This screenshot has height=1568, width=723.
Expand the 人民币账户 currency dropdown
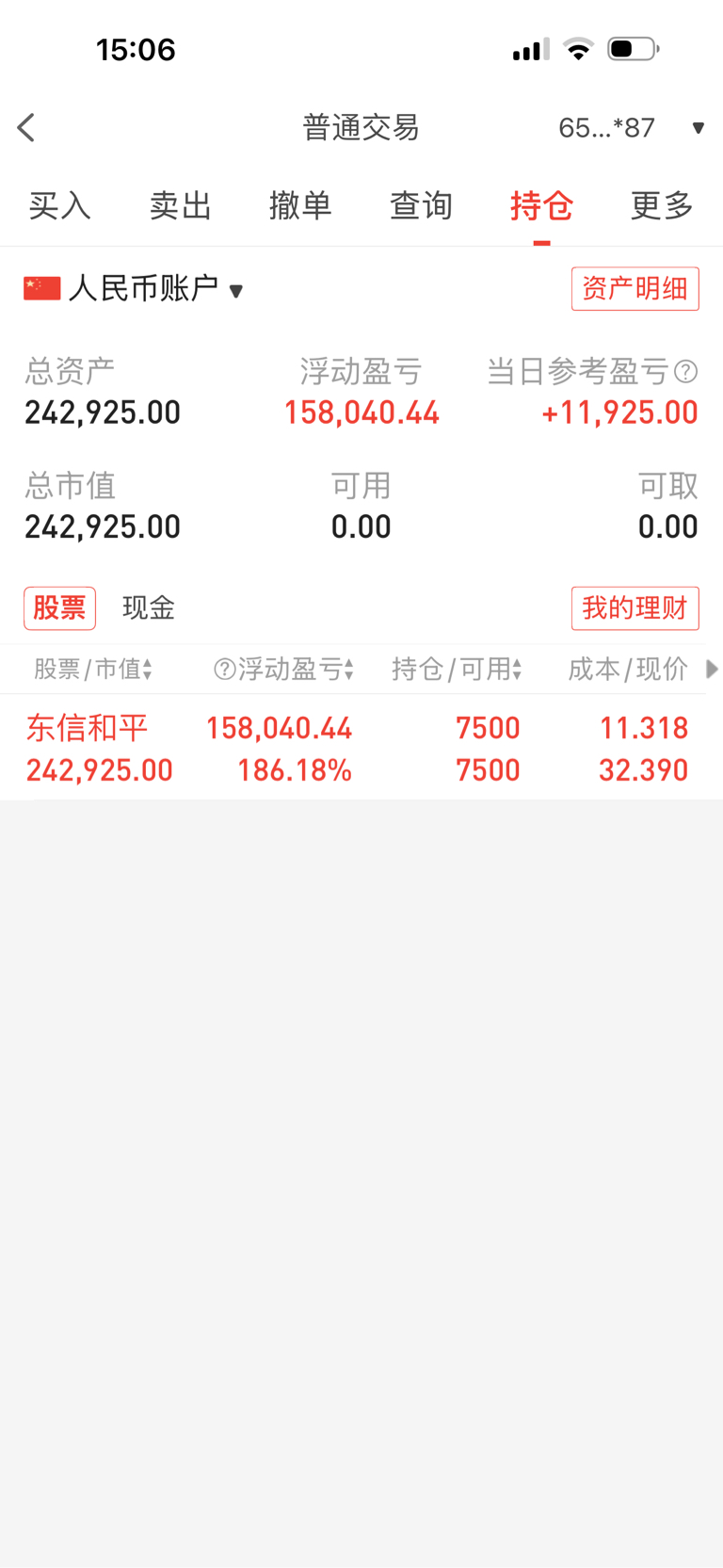pyautogui.click(x=134, y=288)
